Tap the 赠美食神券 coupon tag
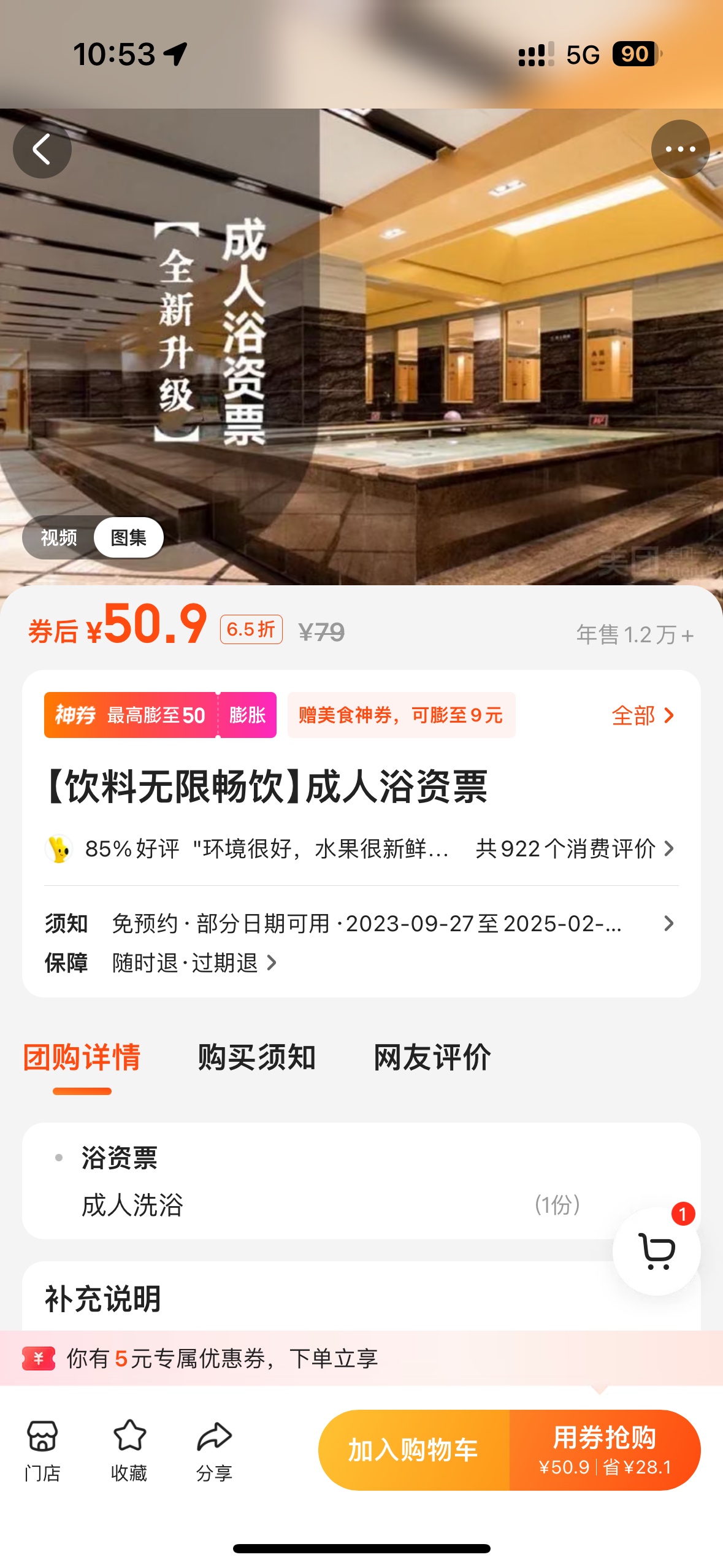Screen dimensions: 723x1568 coord(401,715)
